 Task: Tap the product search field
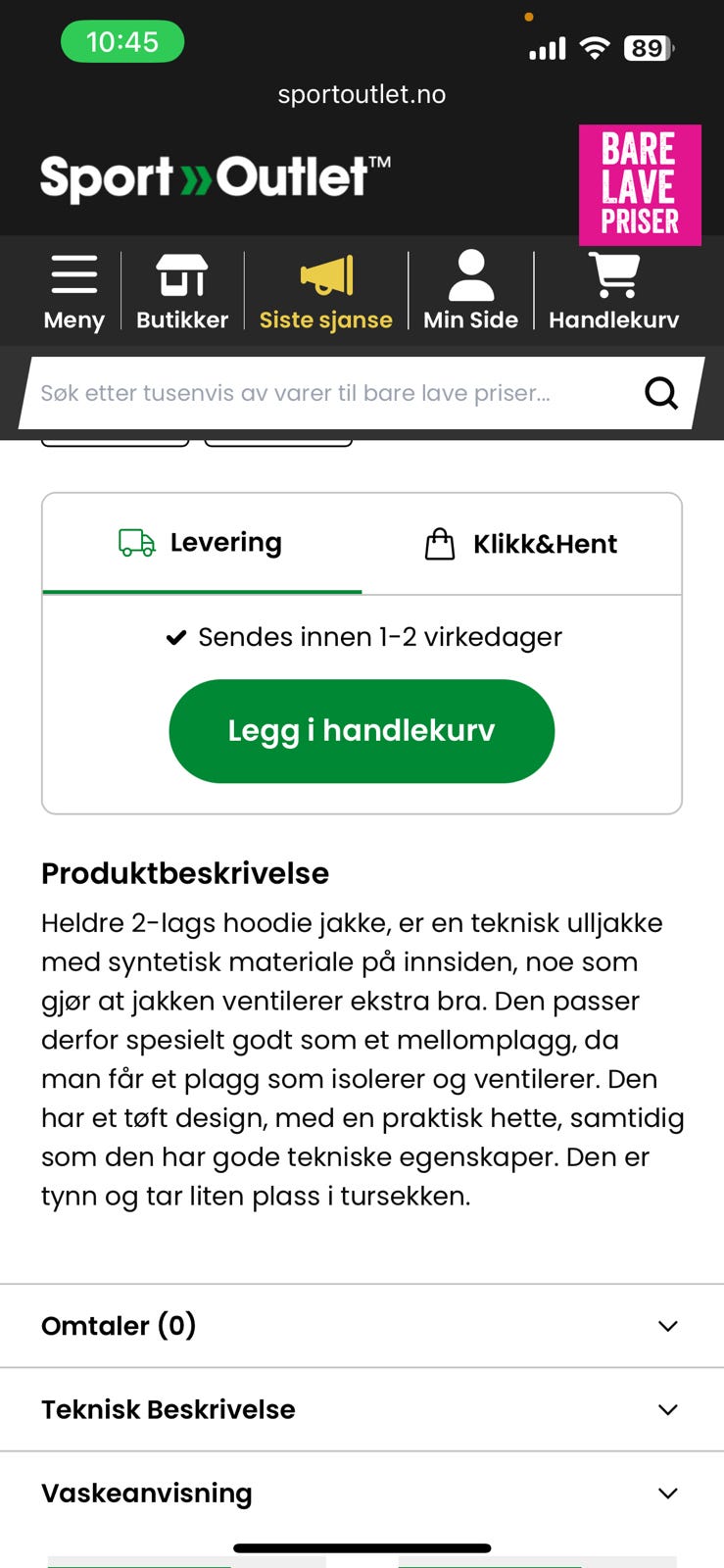[333, 393]
